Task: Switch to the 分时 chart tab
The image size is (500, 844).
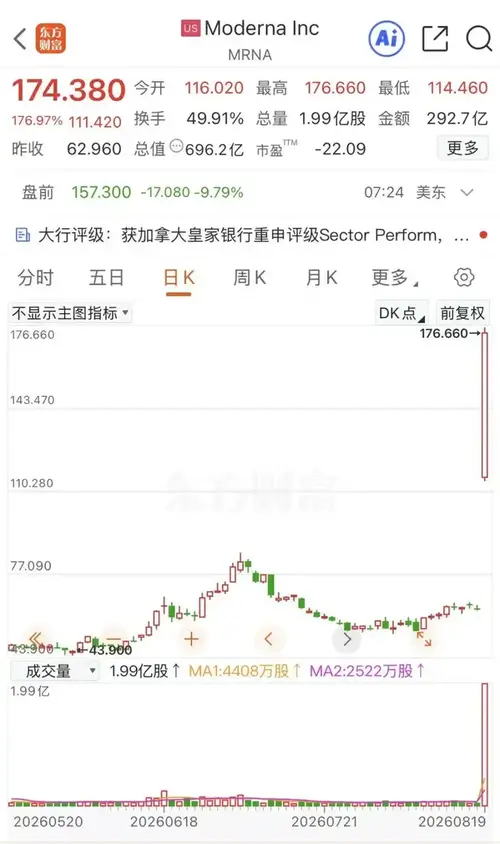Action: (36, 278)
